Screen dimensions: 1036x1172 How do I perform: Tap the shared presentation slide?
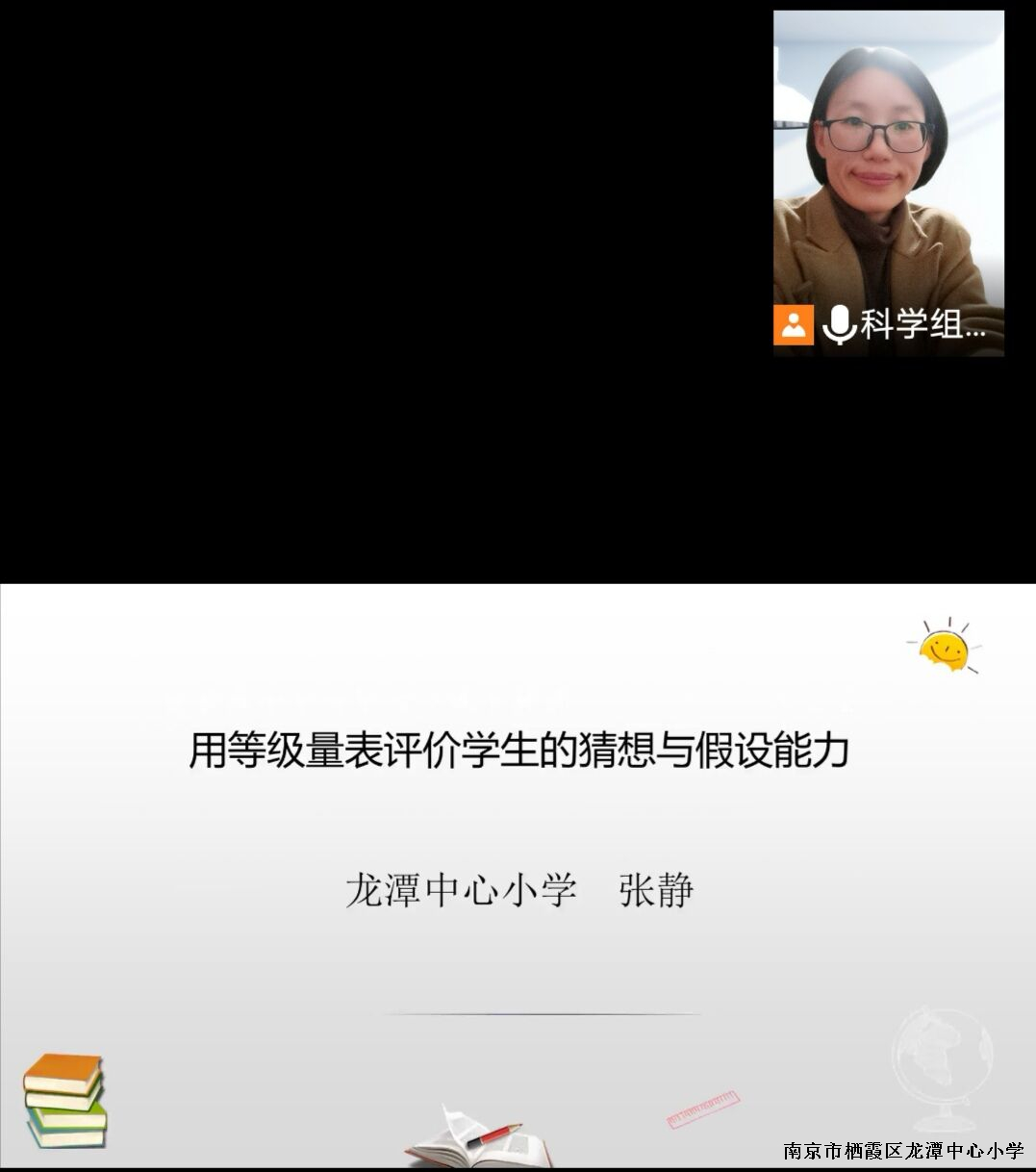518,876
